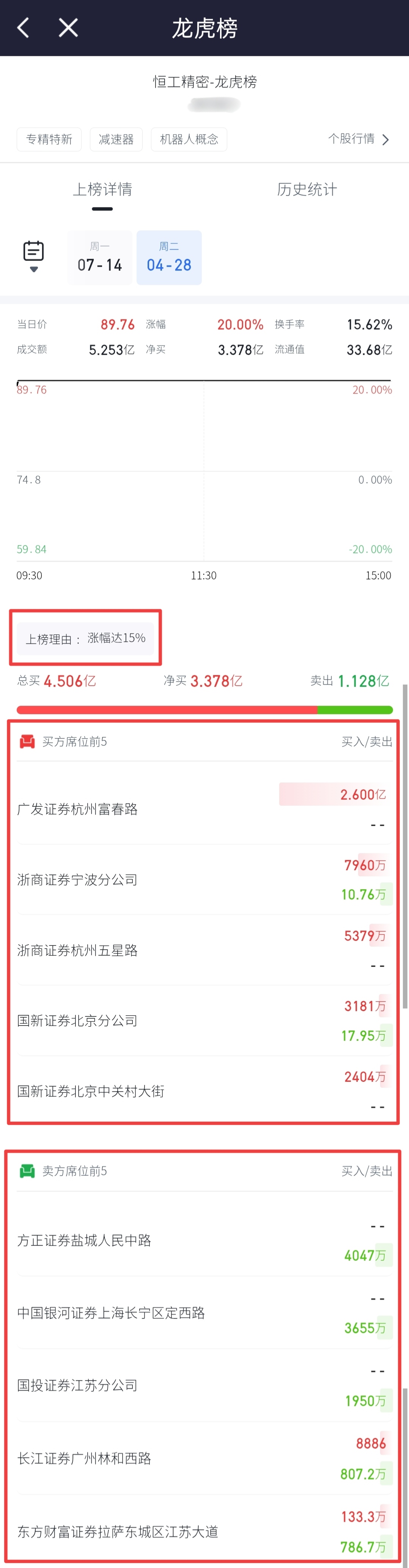Screen dimensions: 409x1568
Task: Open 方正证券盐城人民中路 seat details
Action: pyautogui.click(x=85, y=1241)
